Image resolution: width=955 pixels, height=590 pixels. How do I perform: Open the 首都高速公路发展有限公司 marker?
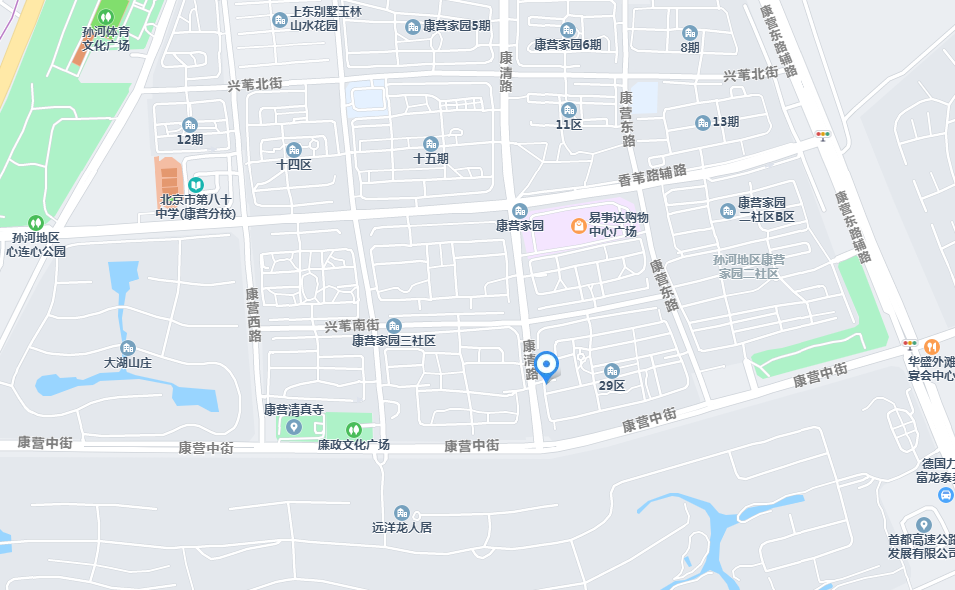point(924,525)
